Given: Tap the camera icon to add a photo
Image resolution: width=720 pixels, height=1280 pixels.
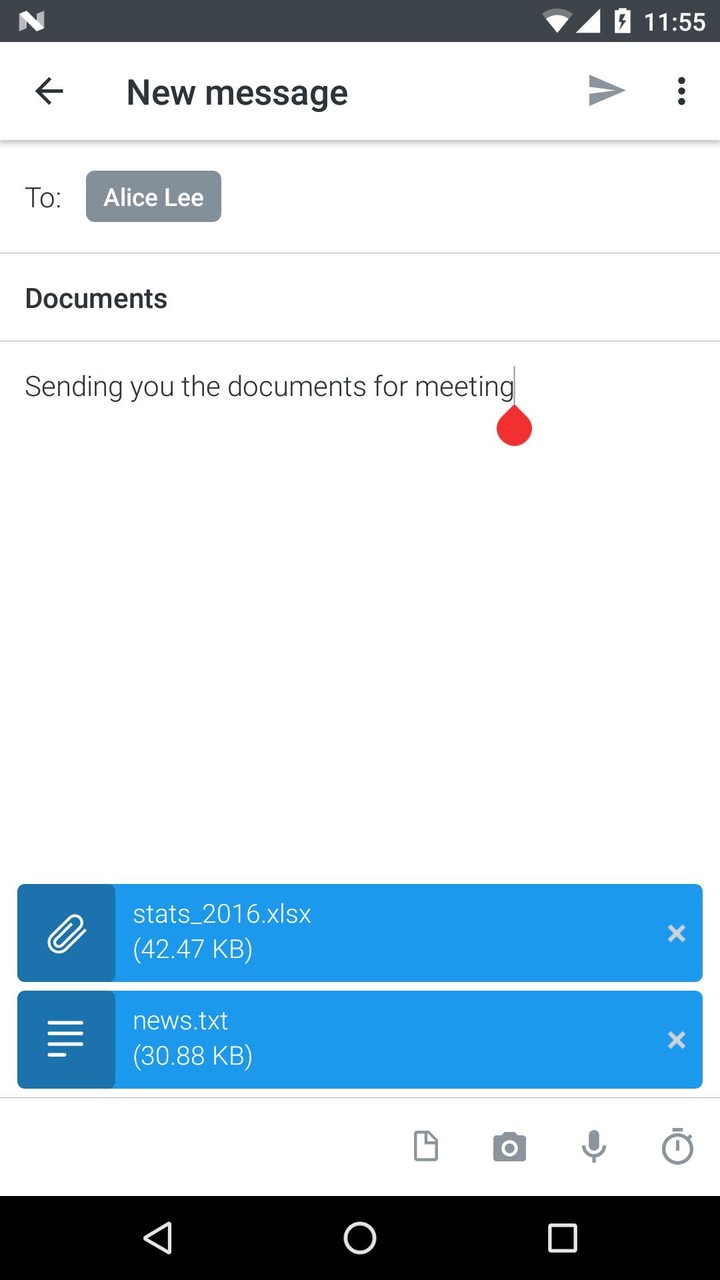Looking at the screenshot, I should [x=509, y=1146].
